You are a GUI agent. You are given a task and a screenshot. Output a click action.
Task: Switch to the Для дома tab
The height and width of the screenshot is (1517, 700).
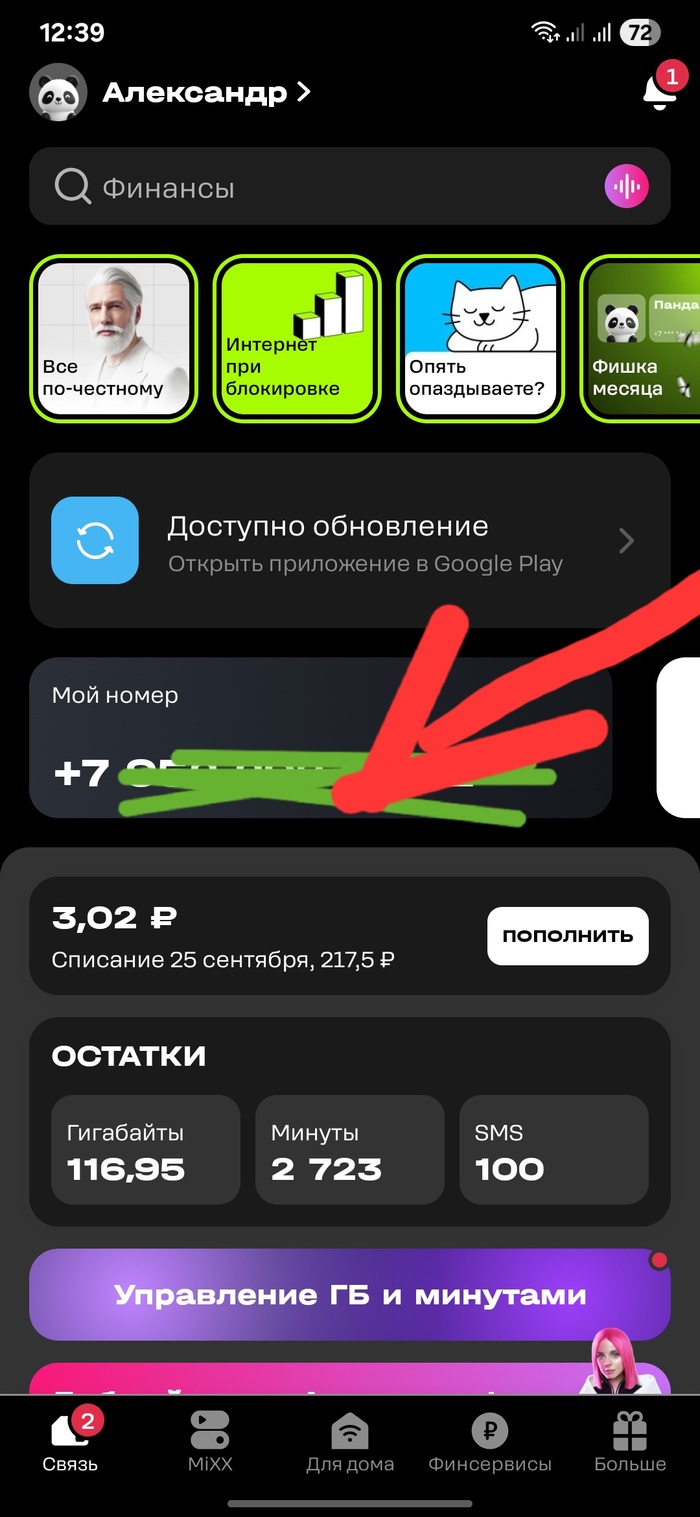(350, 1442)
